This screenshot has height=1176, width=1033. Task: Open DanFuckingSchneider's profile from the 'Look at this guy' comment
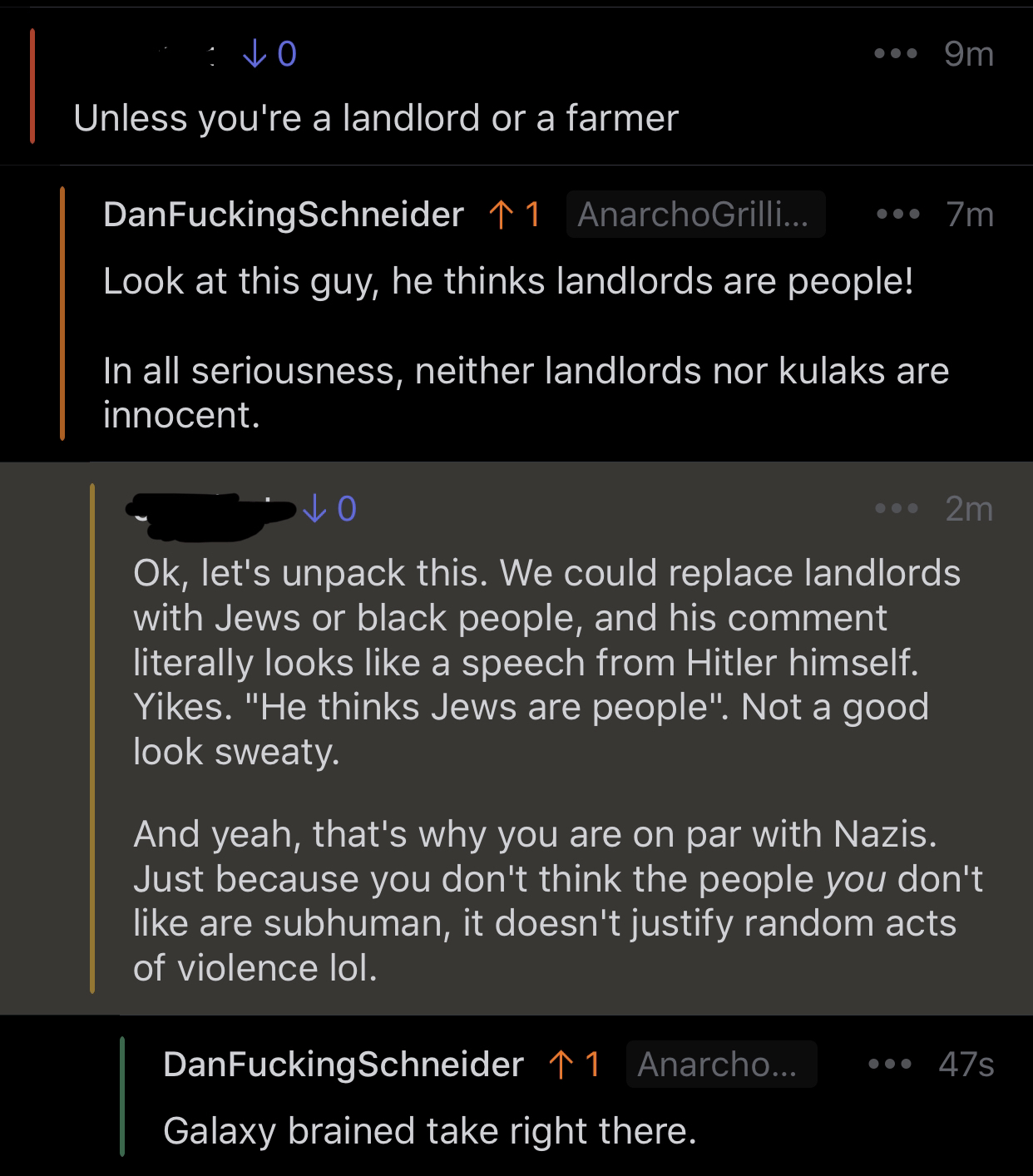click(283, 215)
